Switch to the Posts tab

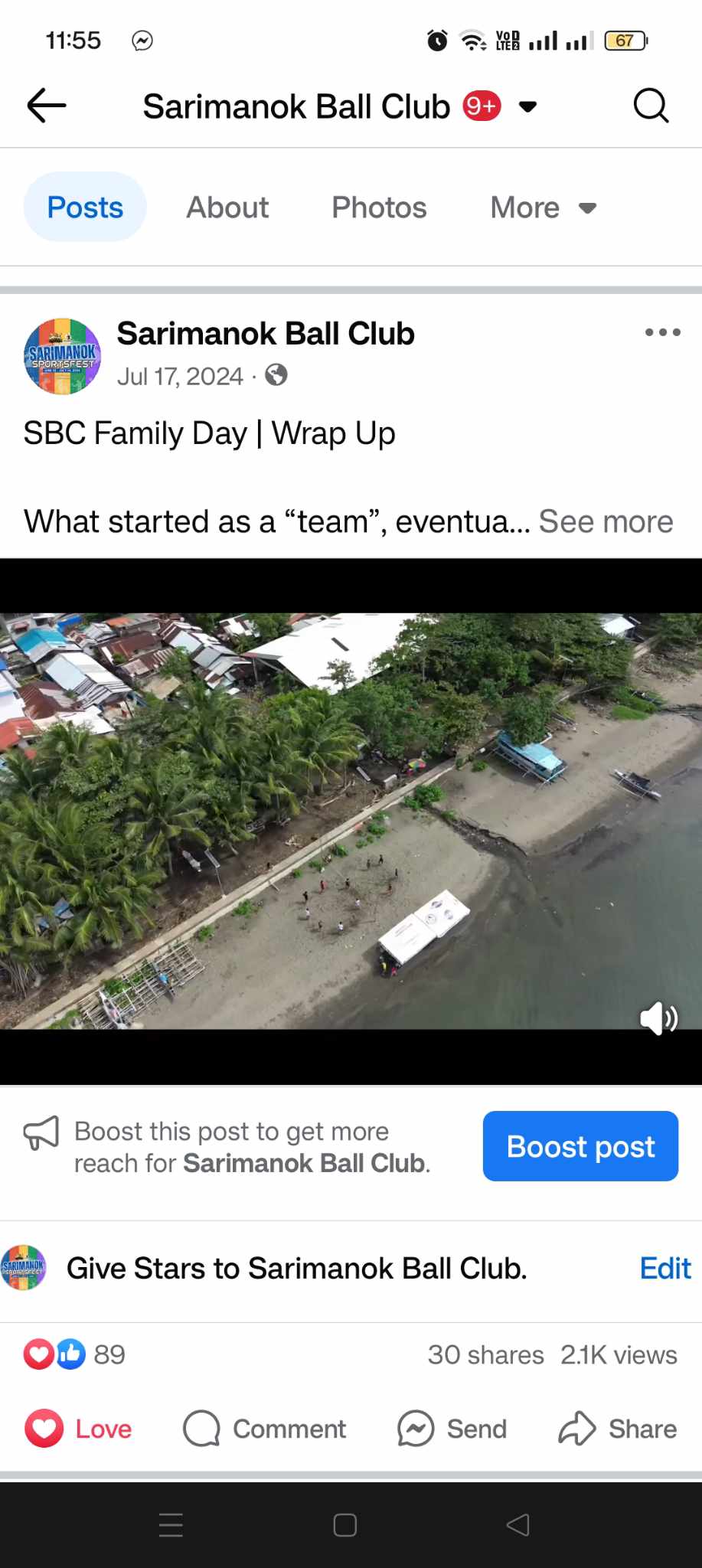(x=85, y=207)
